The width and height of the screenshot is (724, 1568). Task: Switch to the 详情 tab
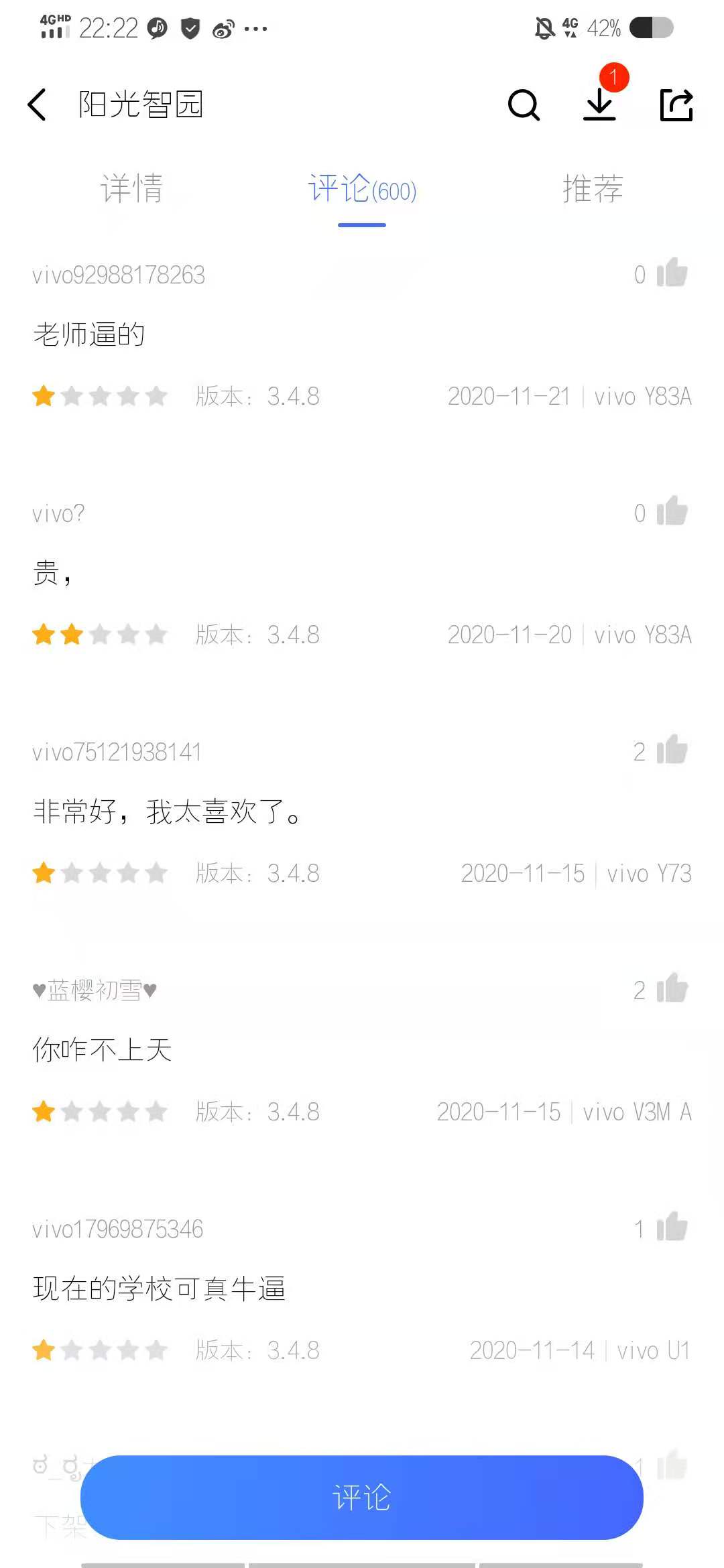pyautogui.click(x=131, y=188)
